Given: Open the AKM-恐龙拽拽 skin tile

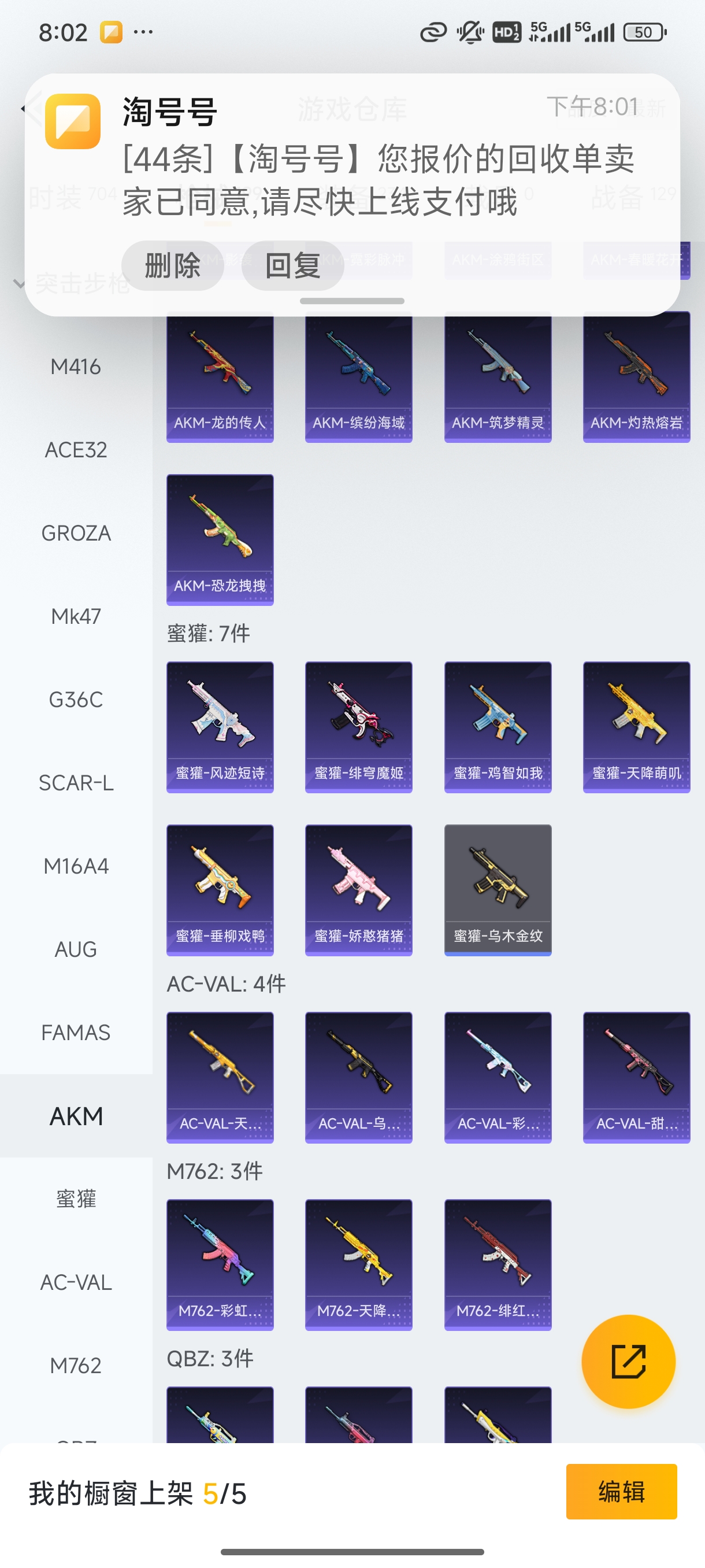Looking at the screenshot, I should [x=220, y=539].
